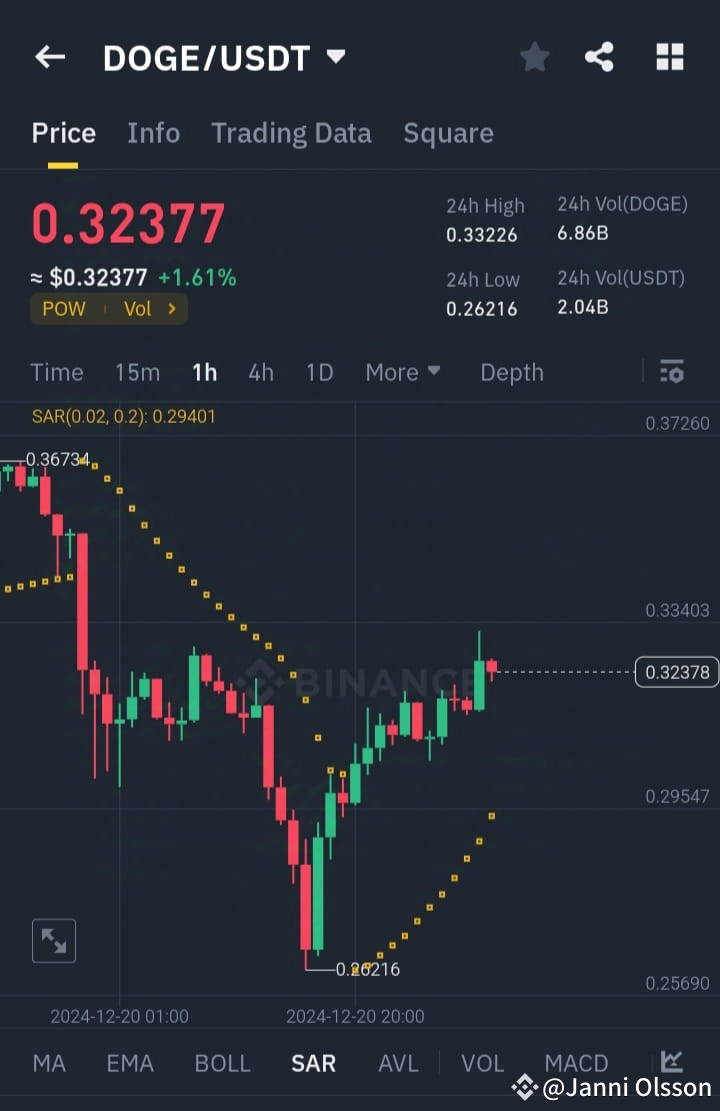Toggle the MACD indicator on
Viewport: 720px width, 1111px height.
(576, 1063)
